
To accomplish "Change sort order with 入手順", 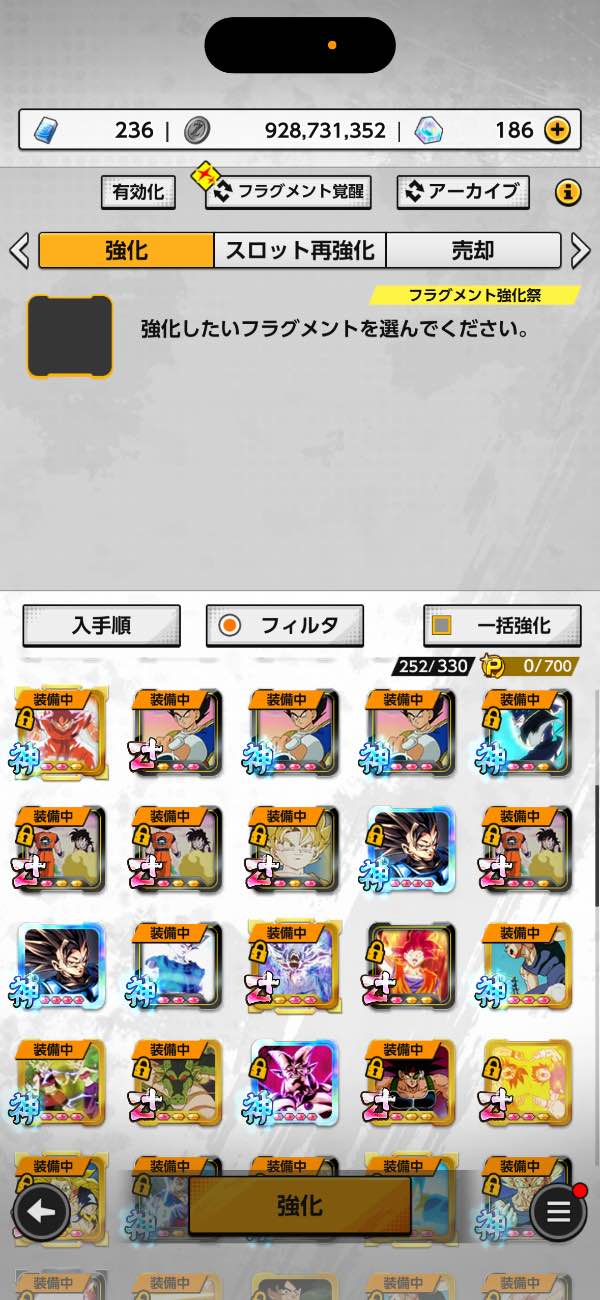I will [101, 626].
